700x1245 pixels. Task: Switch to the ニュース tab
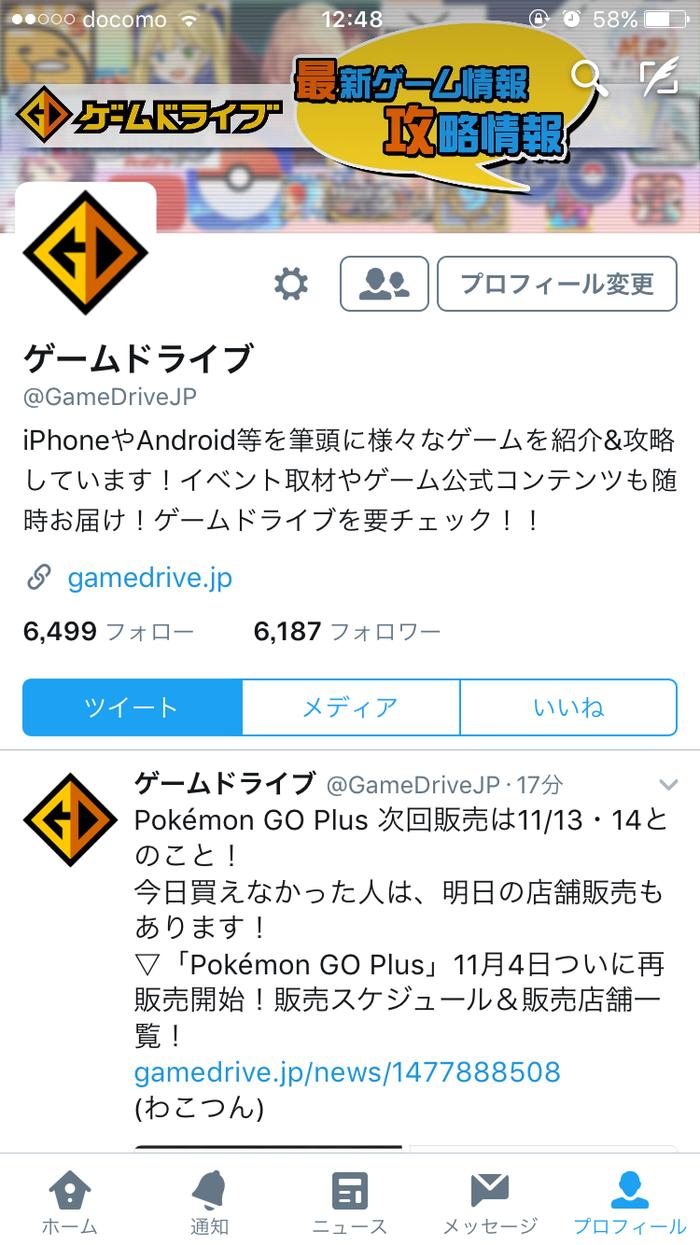350,1203
